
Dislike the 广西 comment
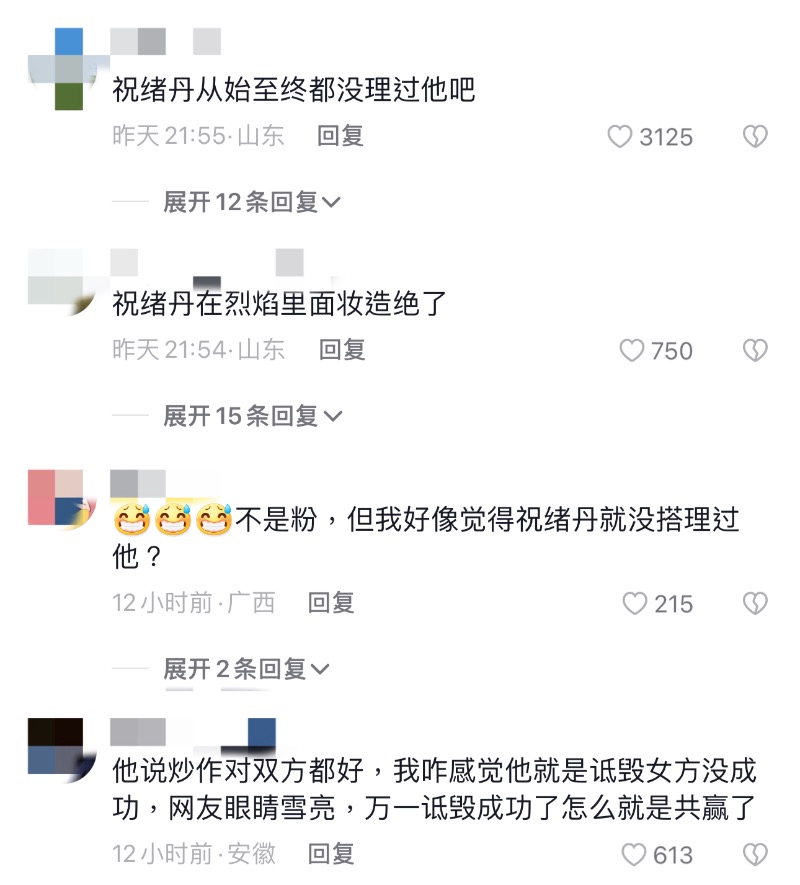(755, 604)
